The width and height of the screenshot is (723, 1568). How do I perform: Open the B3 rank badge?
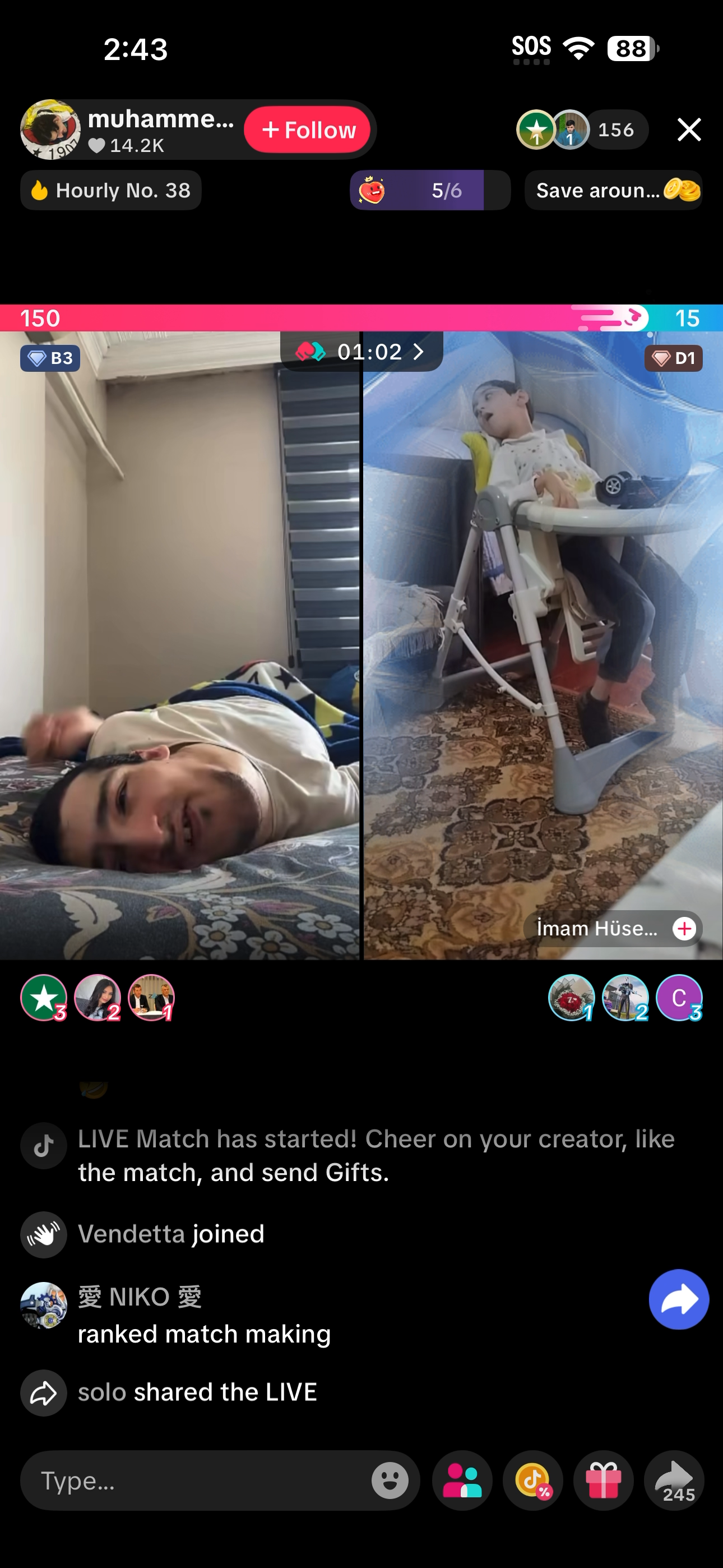coord(50,358)
